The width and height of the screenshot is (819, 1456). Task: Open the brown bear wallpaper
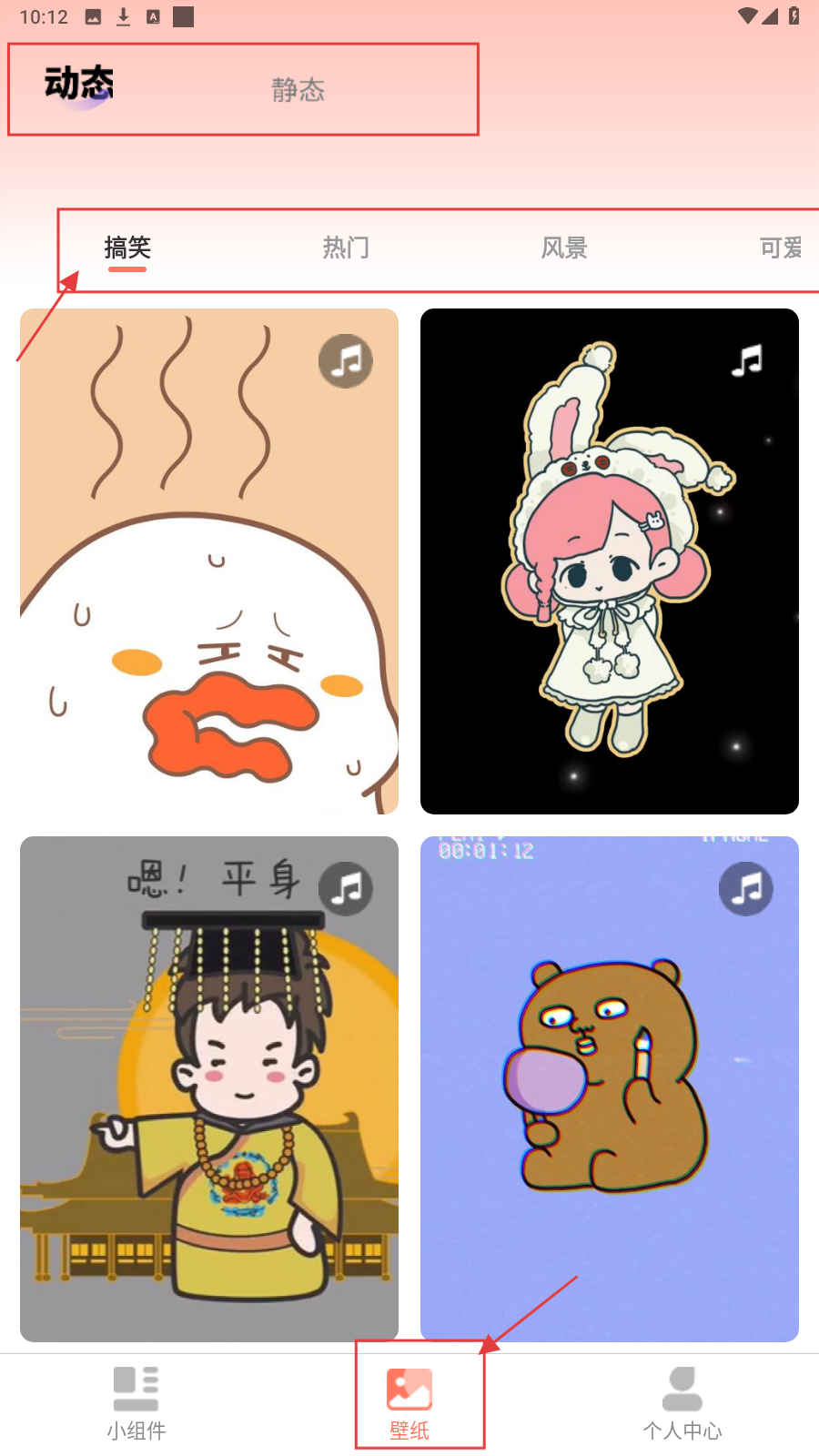tap(610, 1089)
